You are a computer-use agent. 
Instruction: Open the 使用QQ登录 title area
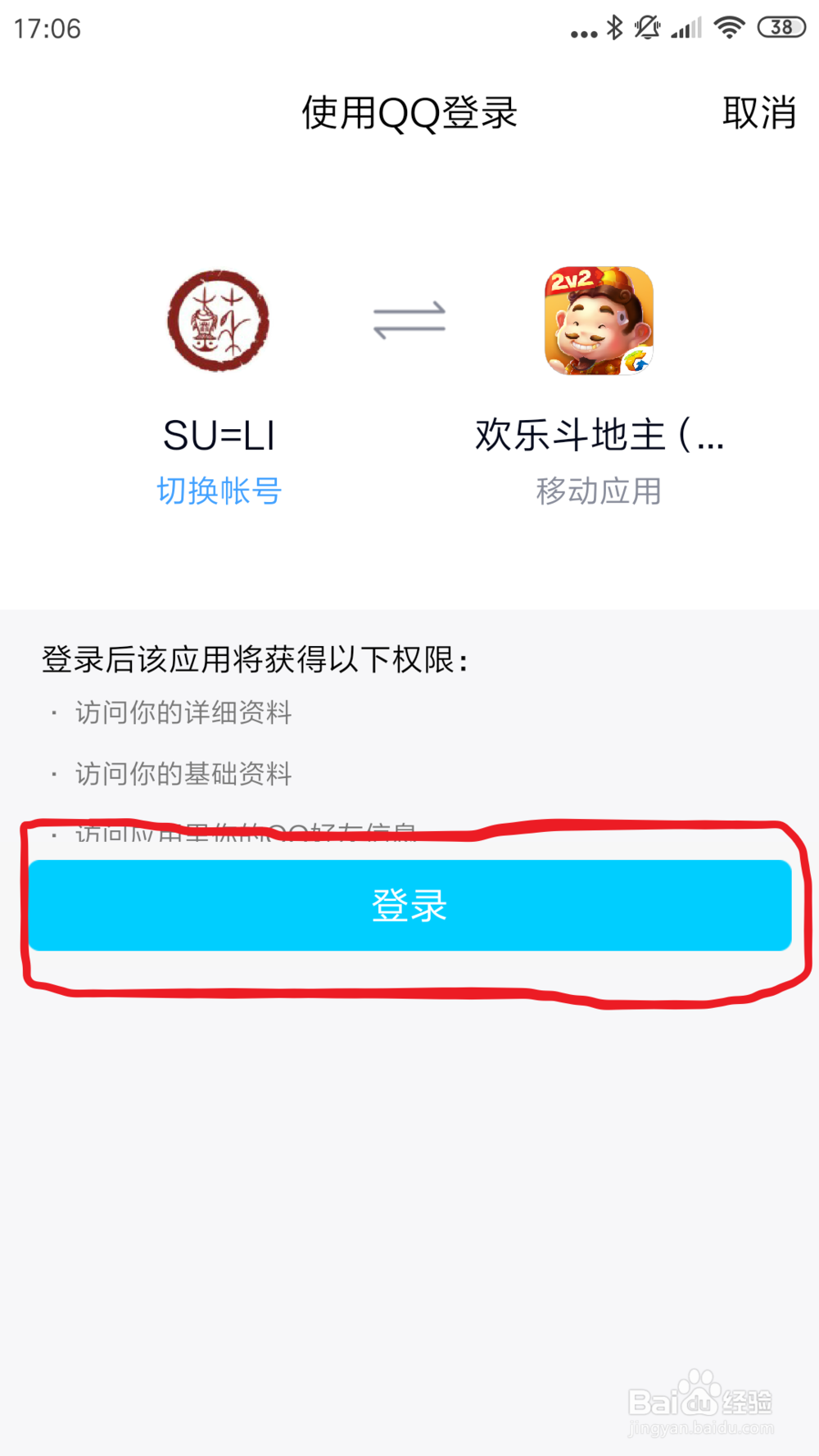(x=409, y=113)
